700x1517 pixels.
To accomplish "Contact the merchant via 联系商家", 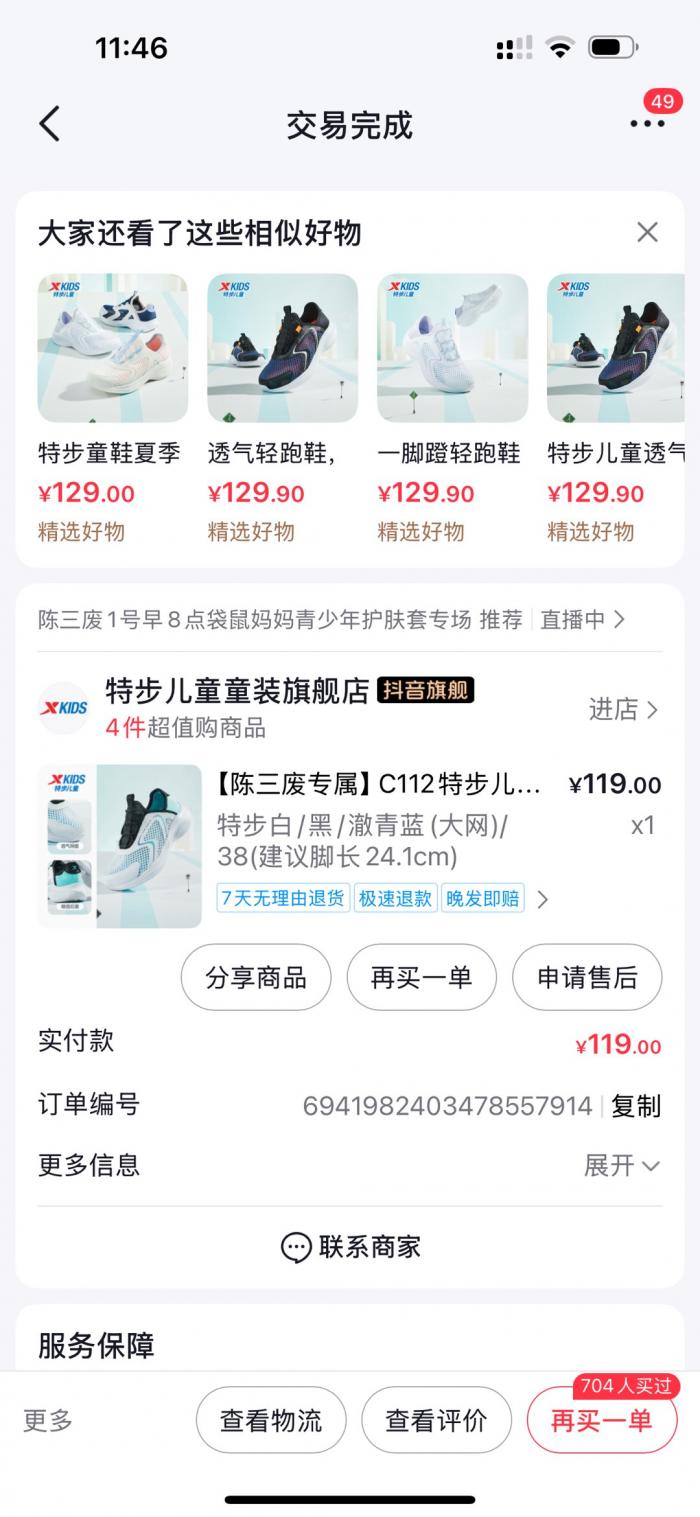I will click(350, 1247).
